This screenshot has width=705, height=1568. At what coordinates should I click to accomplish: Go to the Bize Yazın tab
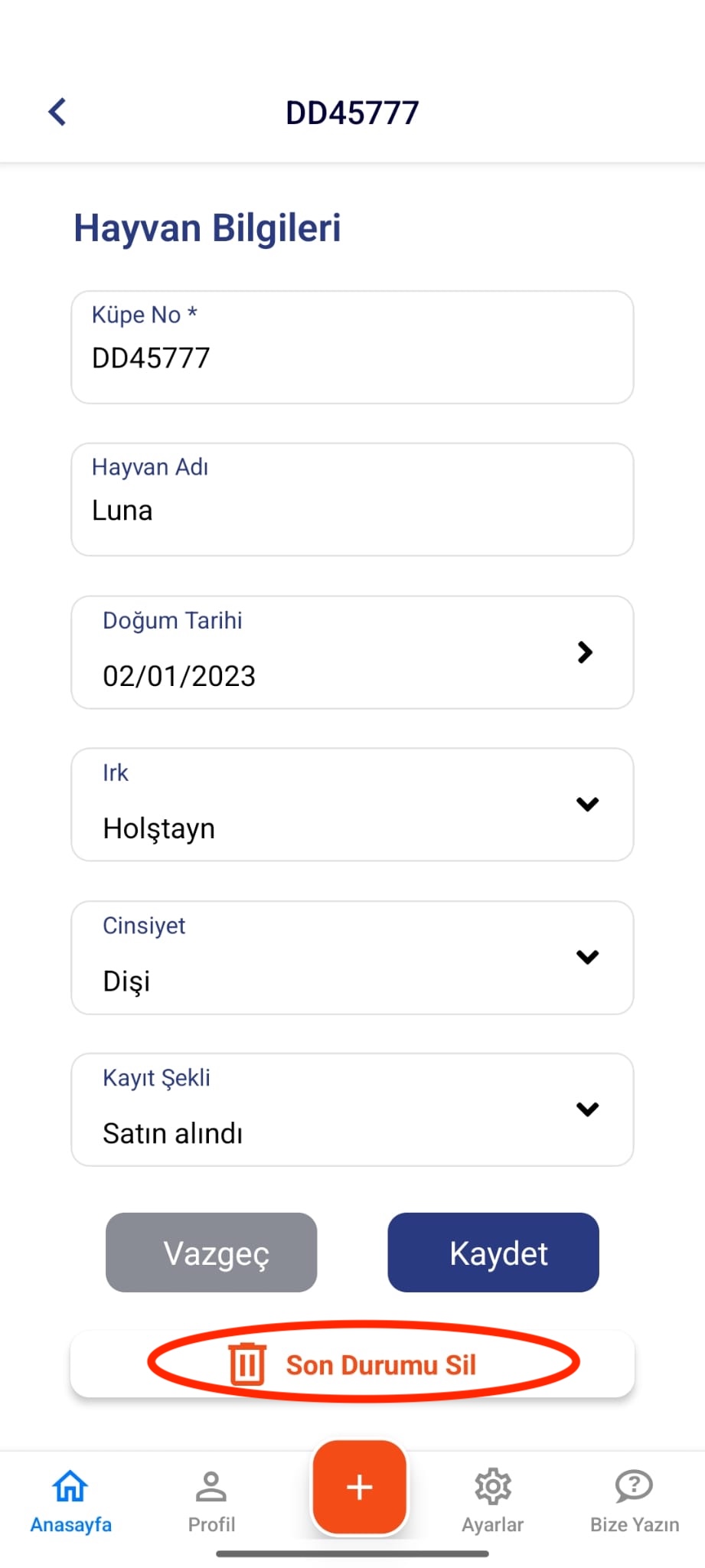[x=634, y=1502]
